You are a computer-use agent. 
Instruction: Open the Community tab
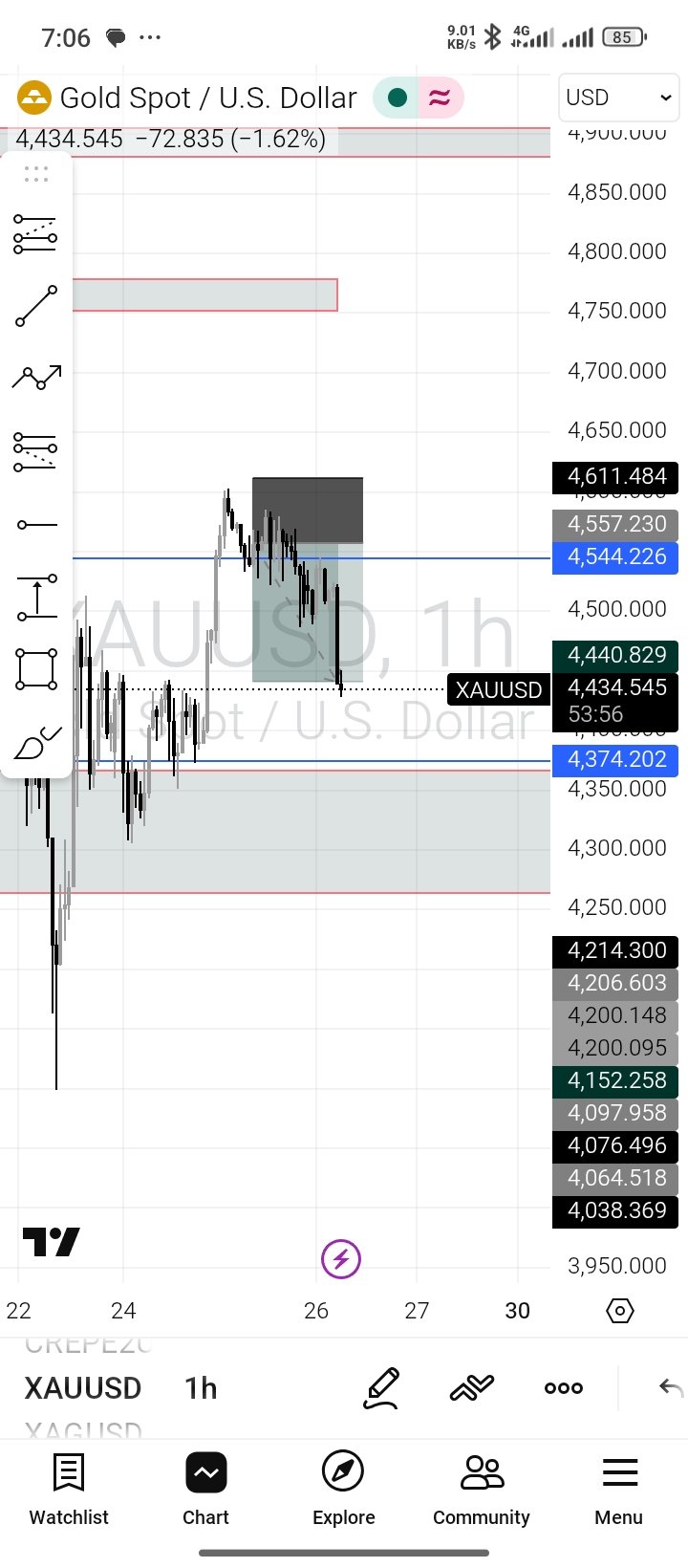[482, 1490]
